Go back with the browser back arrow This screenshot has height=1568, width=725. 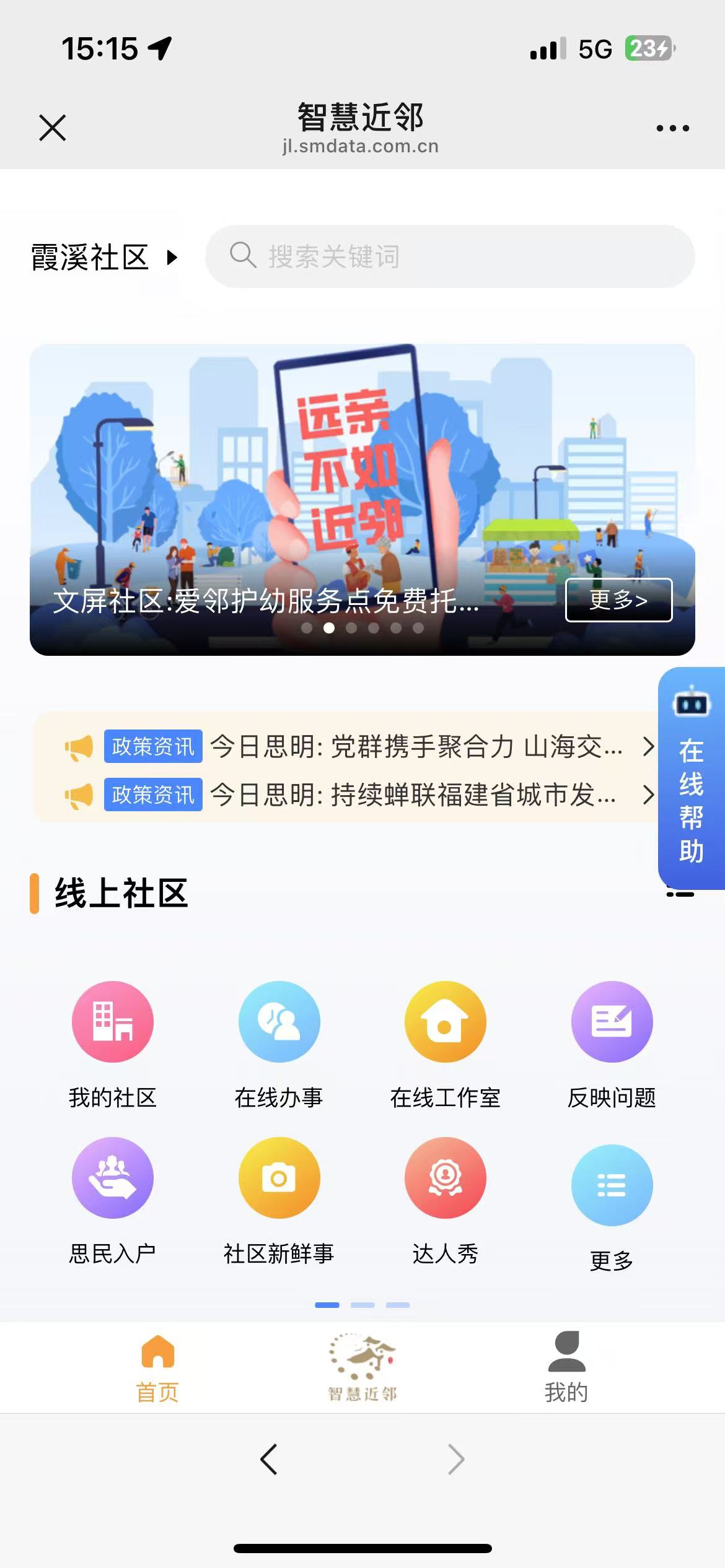[x=269, y=1460]
